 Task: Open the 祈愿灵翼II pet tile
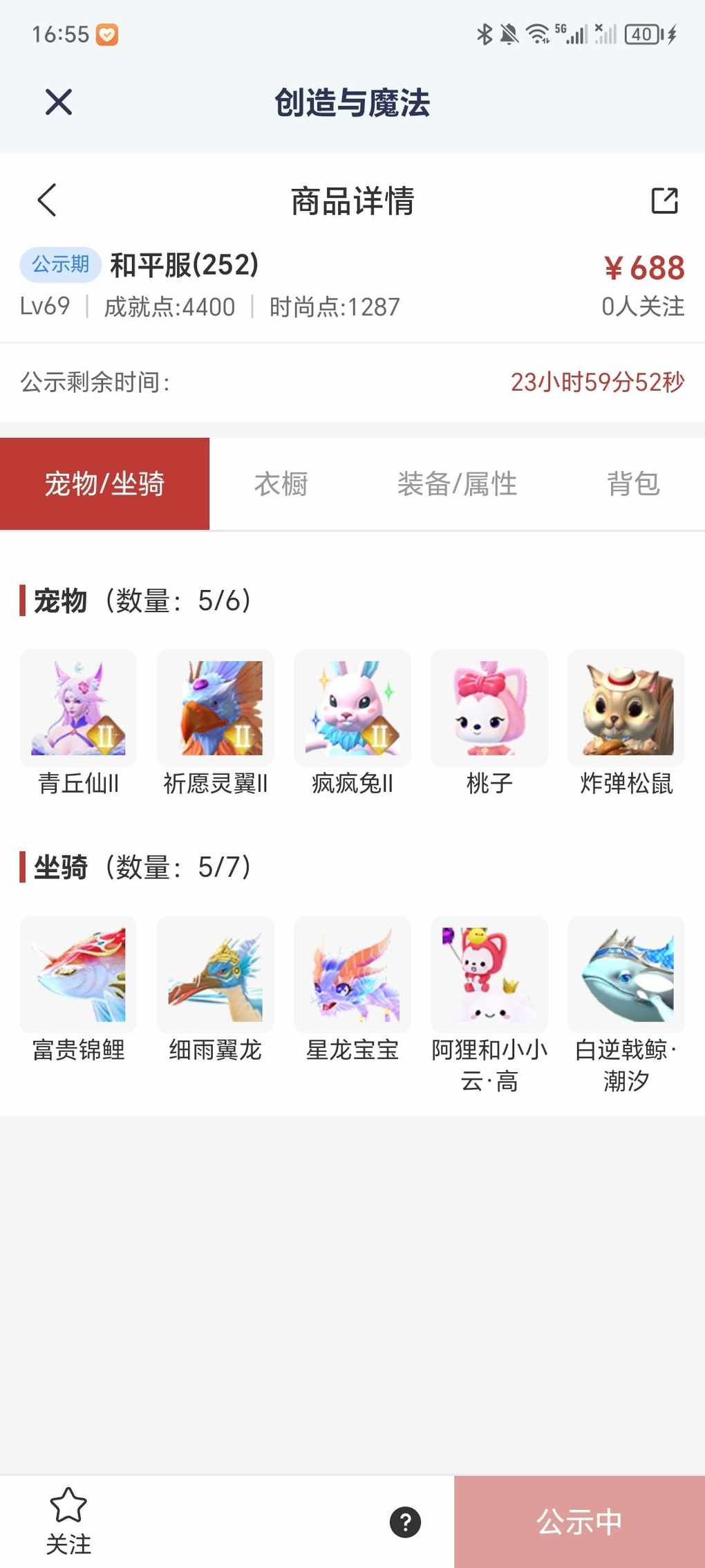point(215,708)
